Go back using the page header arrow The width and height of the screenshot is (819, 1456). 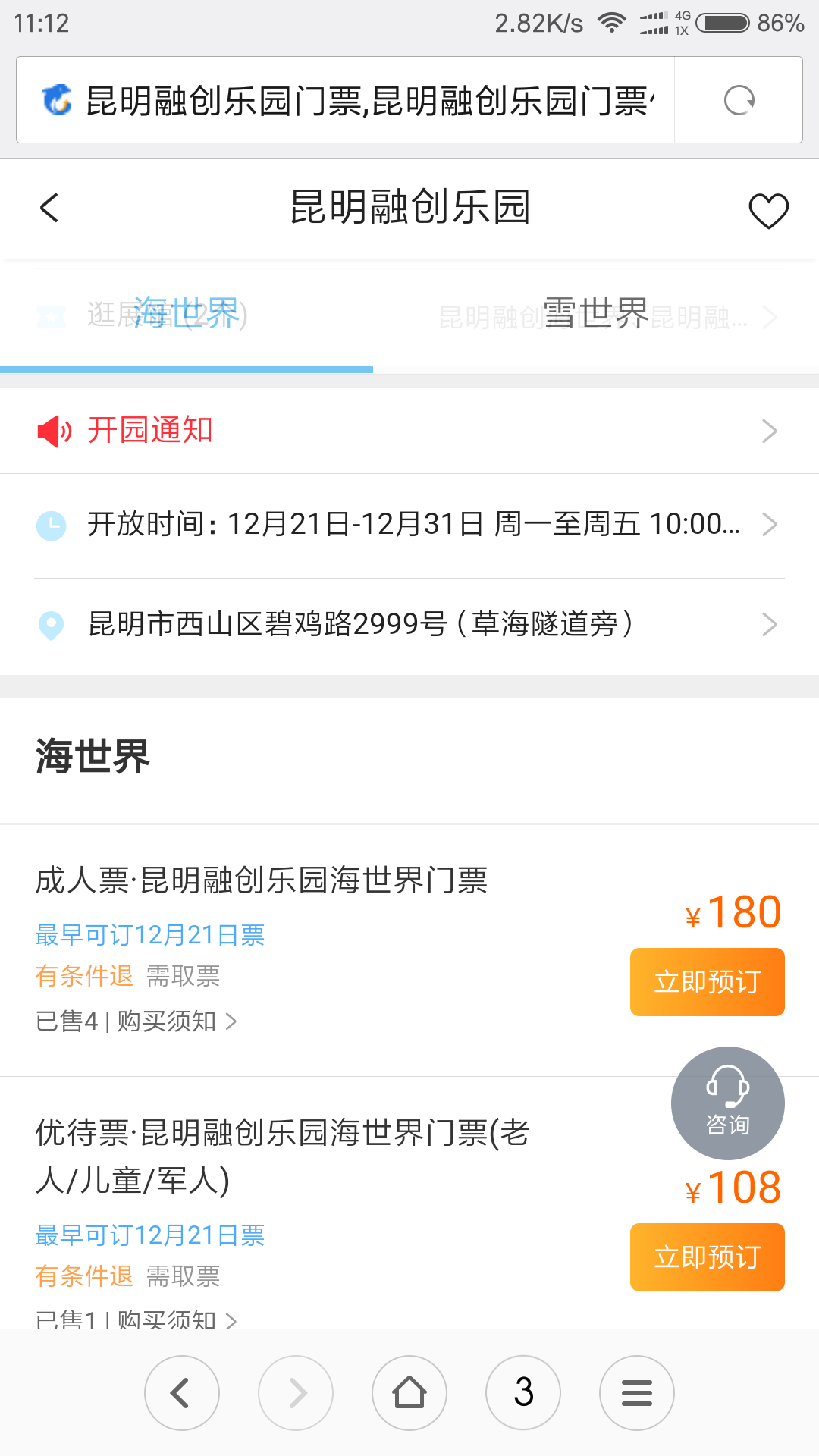point(49,208)
